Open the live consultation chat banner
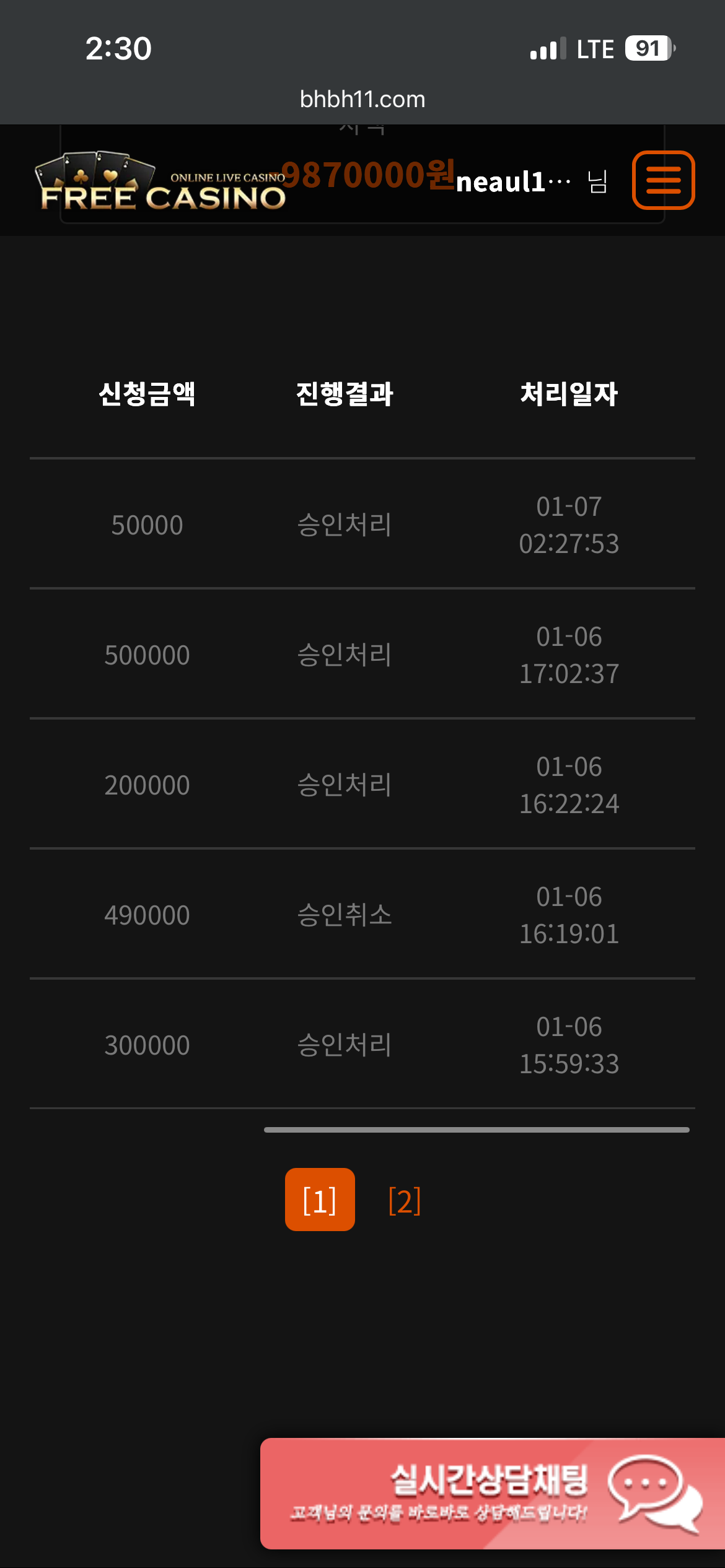Screen dimensions: 725x1568 tap(493, 1494)
